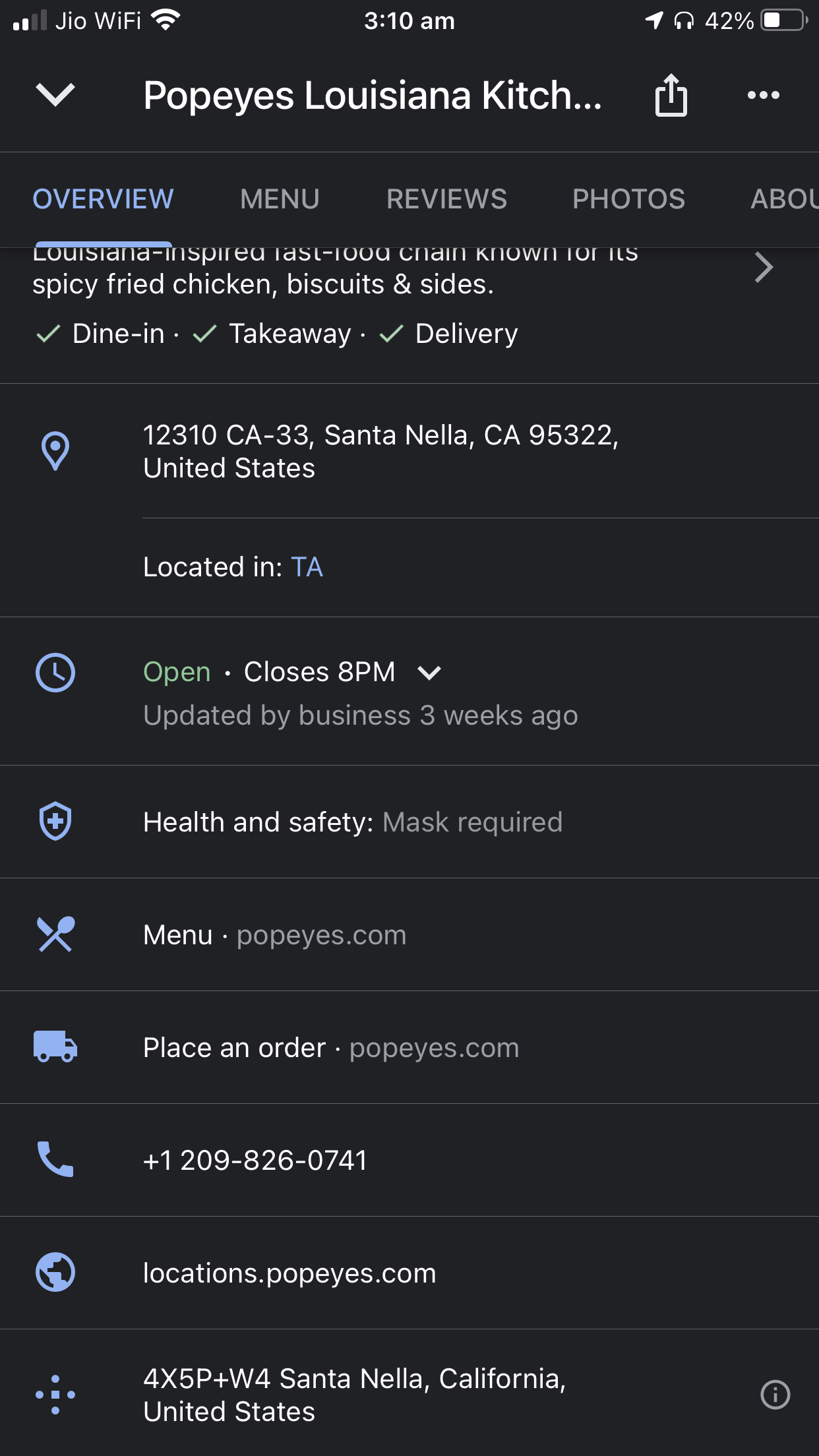The height and width of the screenshot is (1456, 819).
Task: Open the restaurant description details arrow
Action: [763, 268]
